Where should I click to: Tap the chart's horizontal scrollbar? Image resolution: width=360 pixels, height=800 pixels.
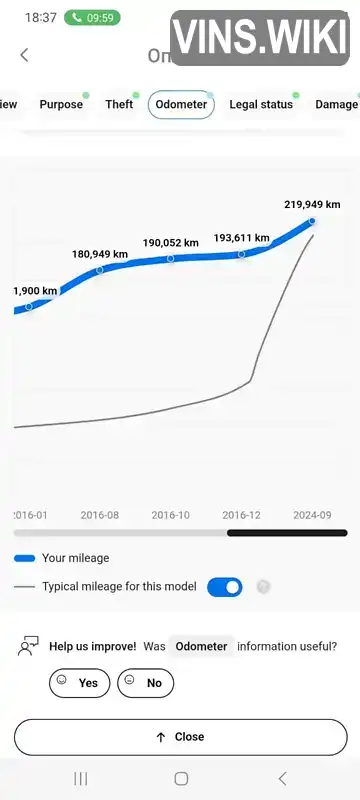click(x=181, y=533)
